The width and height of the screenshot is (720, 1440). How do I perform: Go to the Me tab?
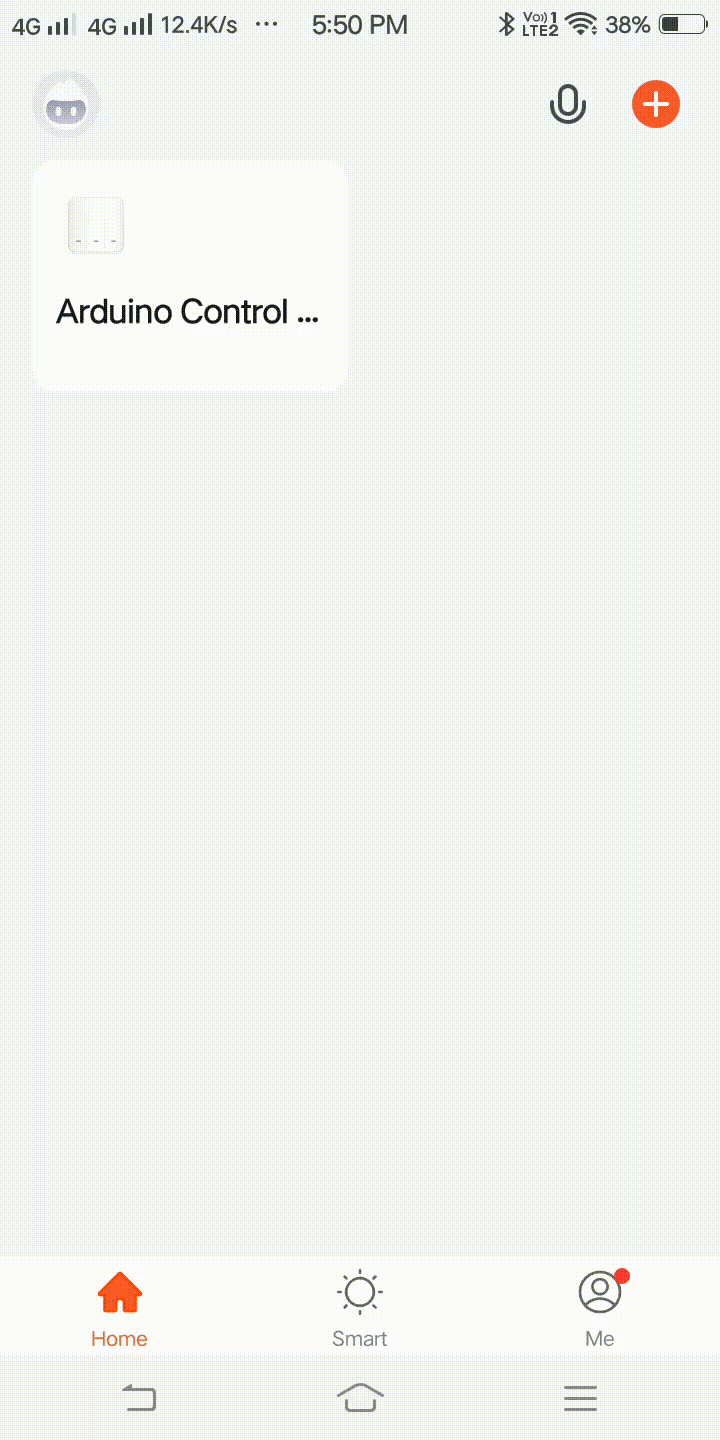pyautogui.click(x=600, y=1308)
